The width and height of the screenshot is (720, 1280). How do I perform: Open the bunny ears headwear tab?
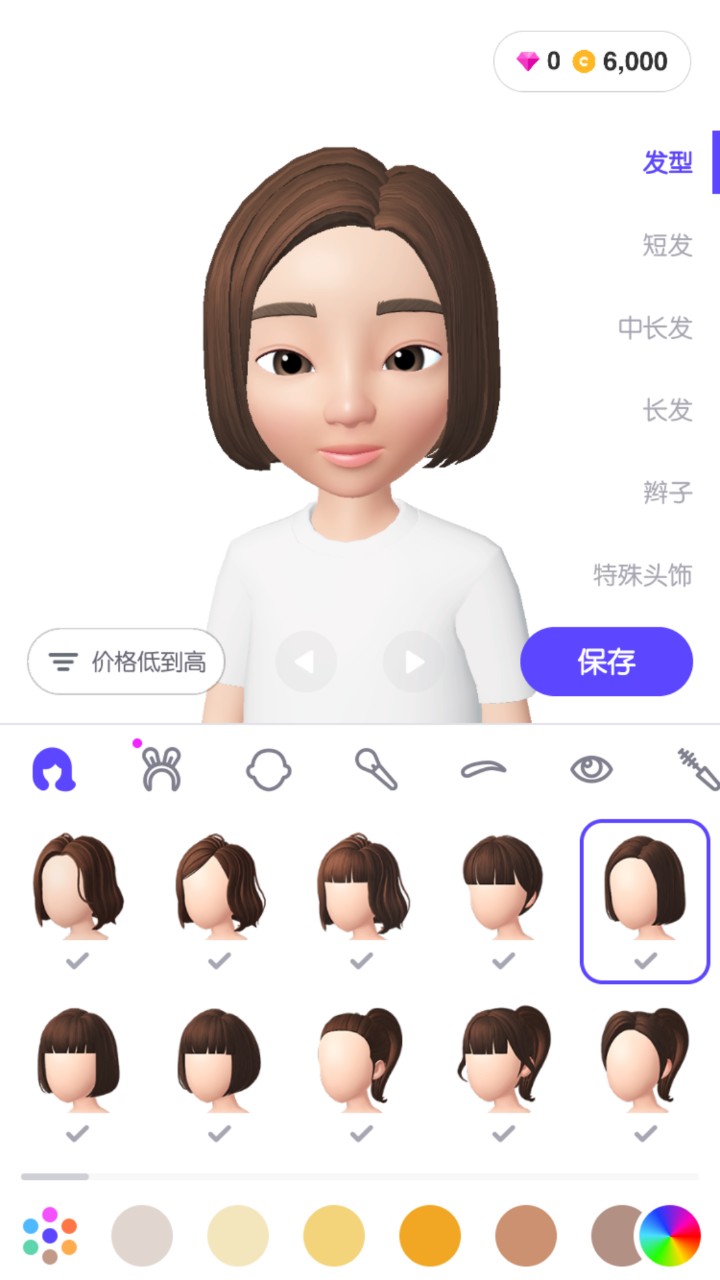pos(161,769)
